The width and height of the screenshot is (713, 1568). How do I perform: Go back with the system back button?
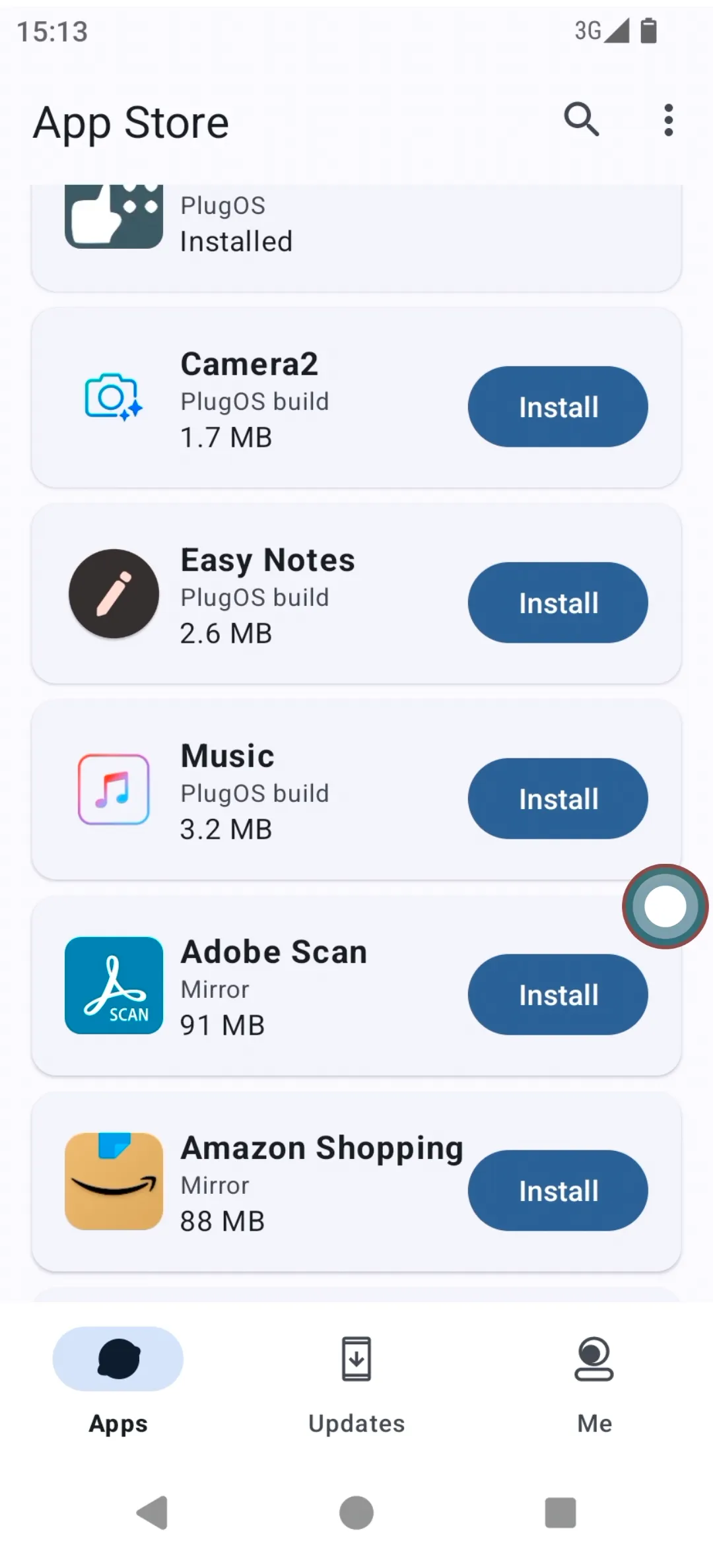point(153,1512)
